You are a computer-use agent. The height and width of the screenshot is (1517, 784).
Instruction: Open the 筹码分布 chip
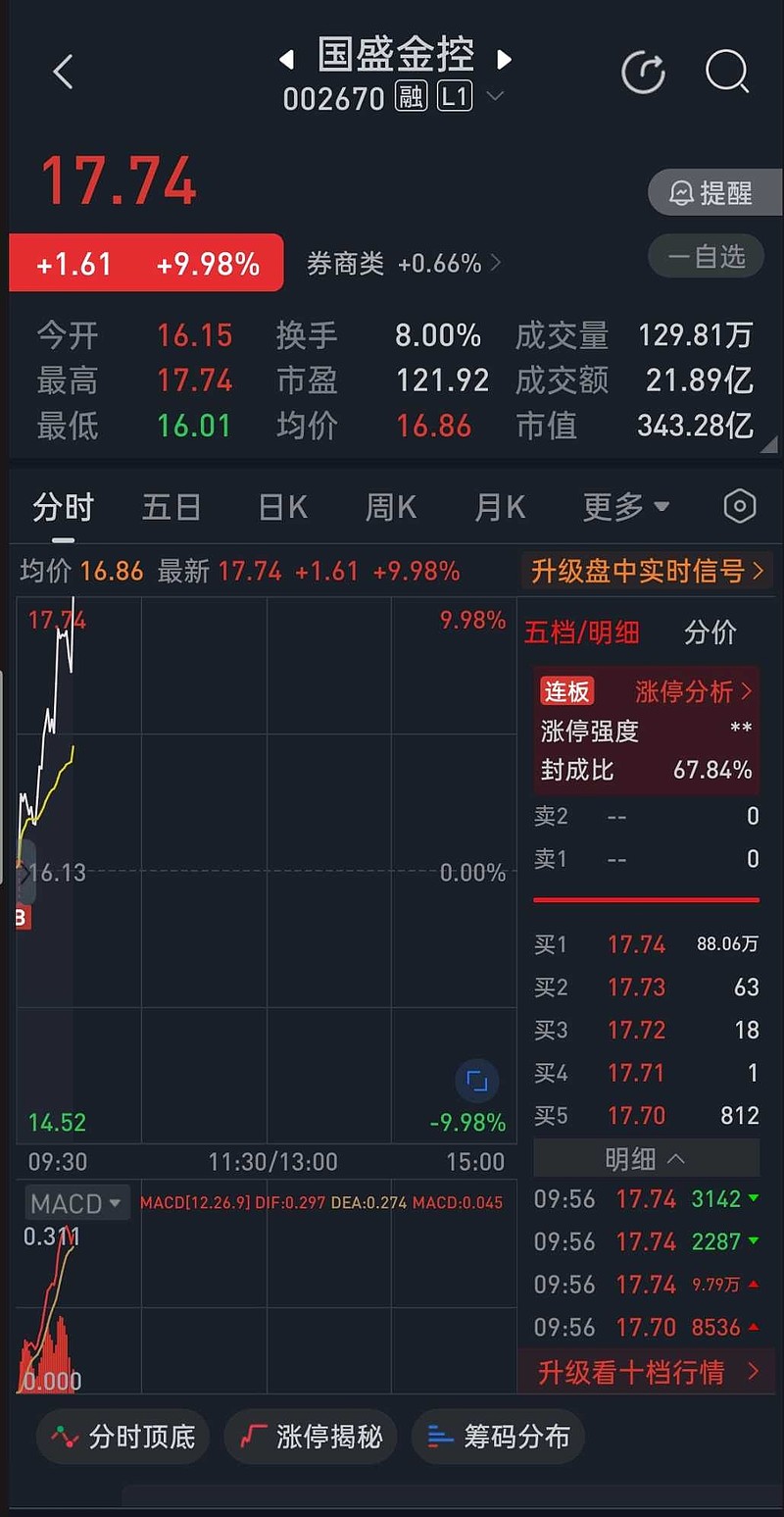[x=498, y=1437]
